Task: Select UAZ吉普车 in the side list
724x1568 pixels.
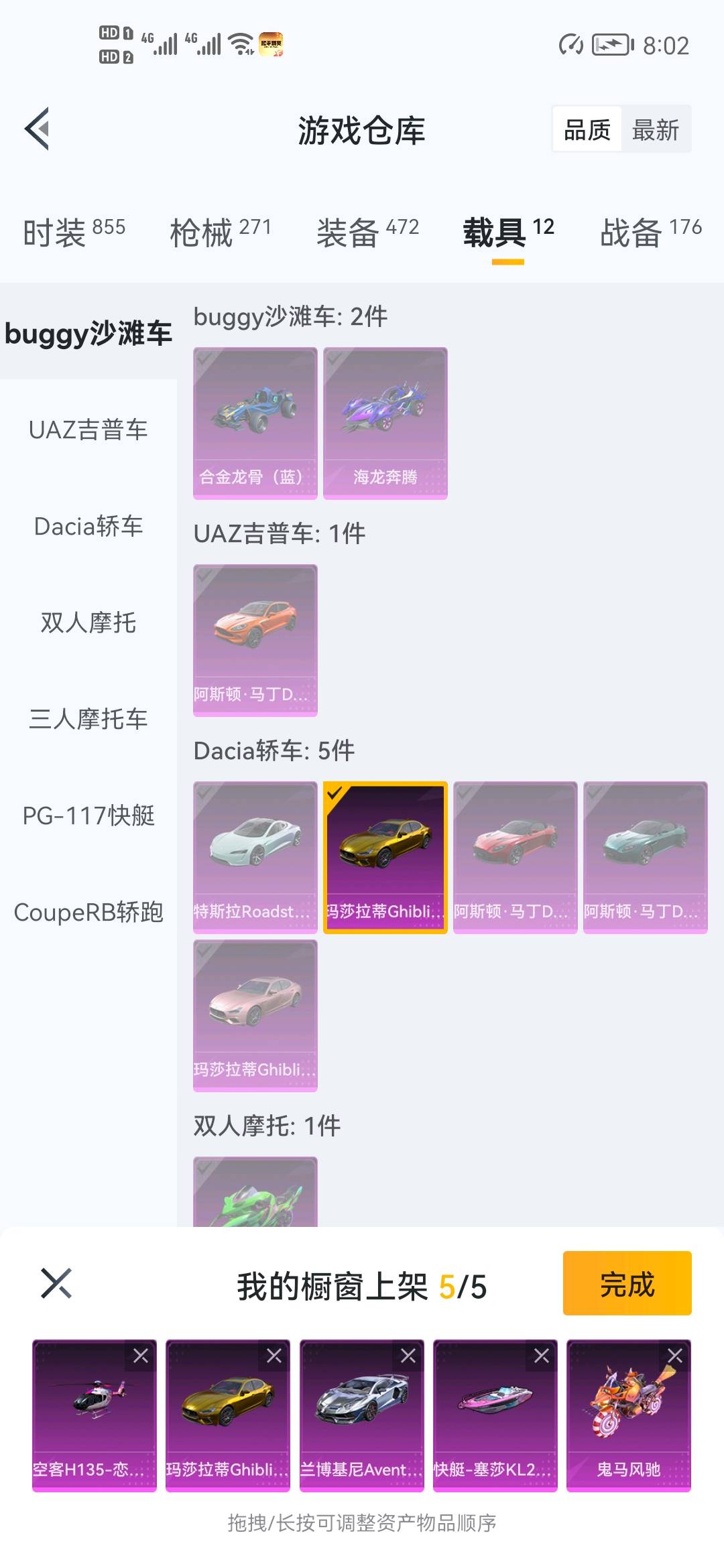Action: pyautogui.click(x=88, y=430)
